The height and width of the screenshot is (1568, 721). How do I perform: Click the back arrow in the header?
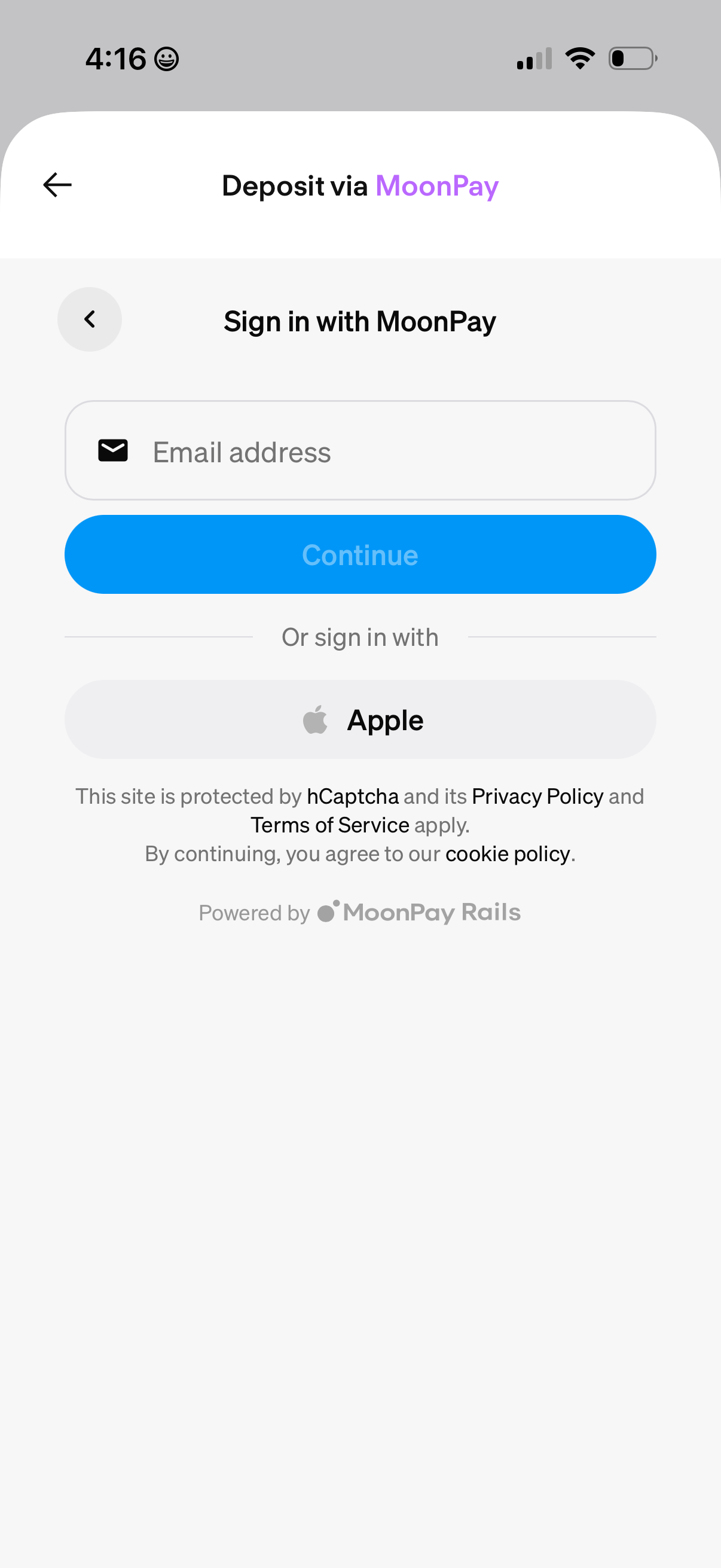click(57, 184)
